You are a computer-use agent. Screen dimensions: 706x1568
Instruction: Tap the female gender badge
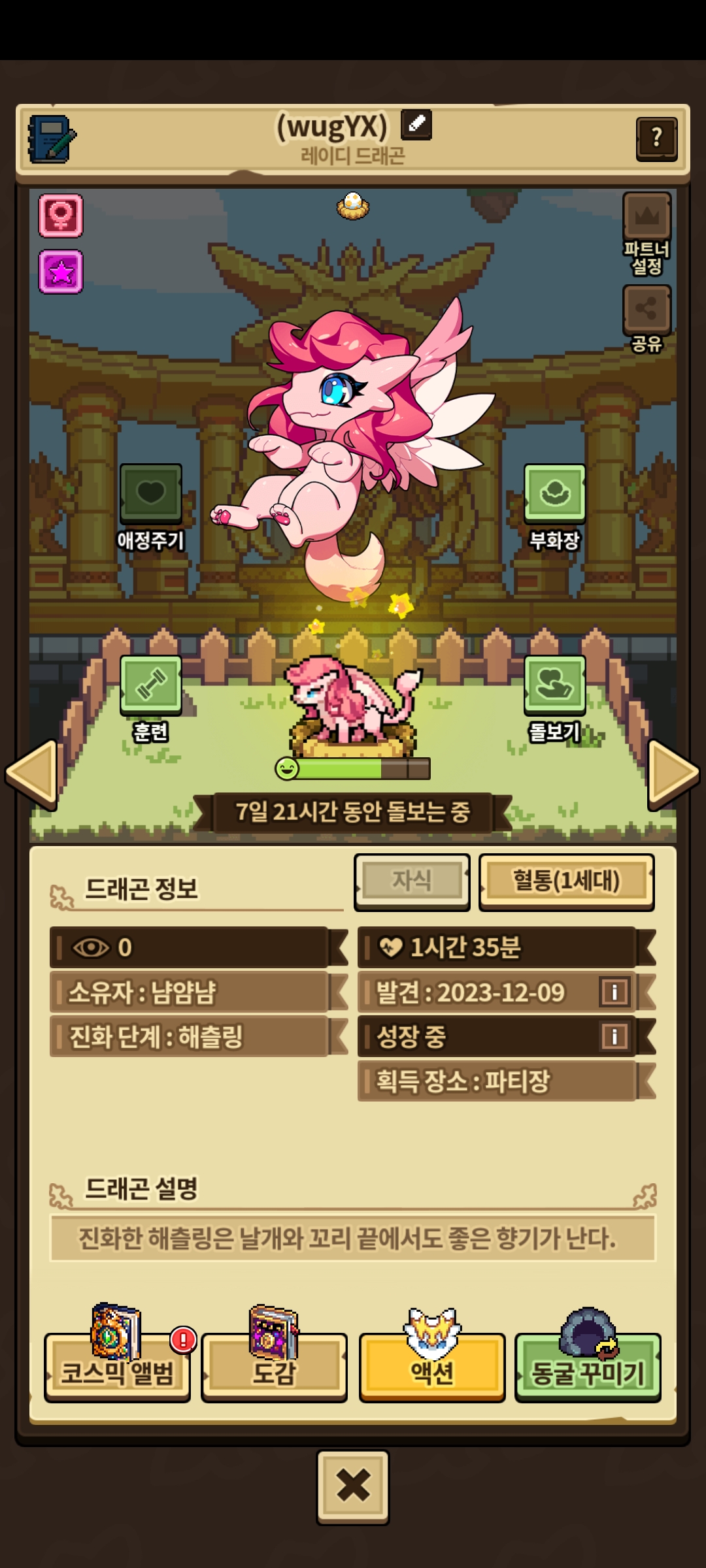pos(61,216)
